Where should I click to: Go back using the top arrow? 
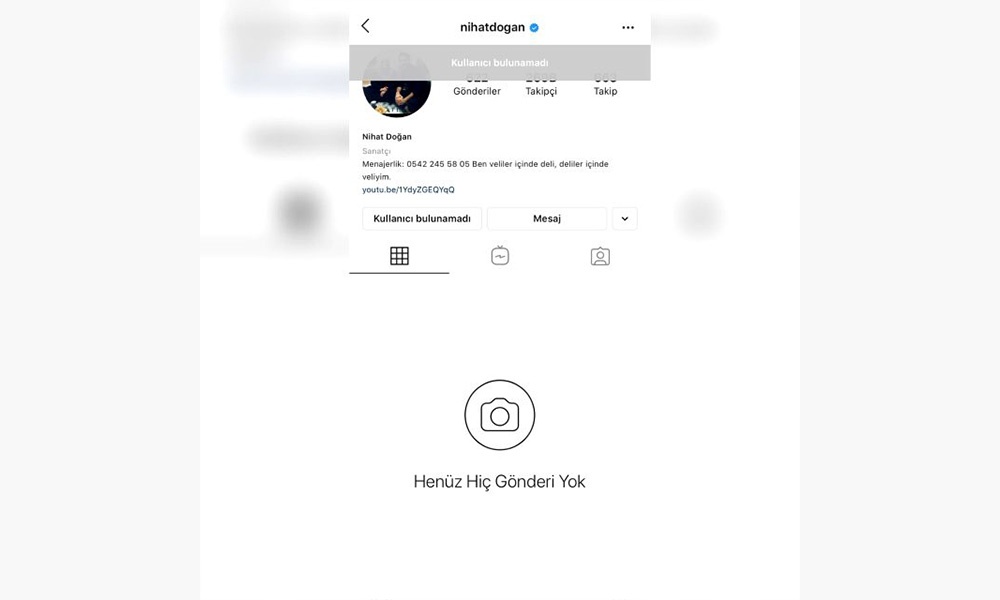click(365, 27)
